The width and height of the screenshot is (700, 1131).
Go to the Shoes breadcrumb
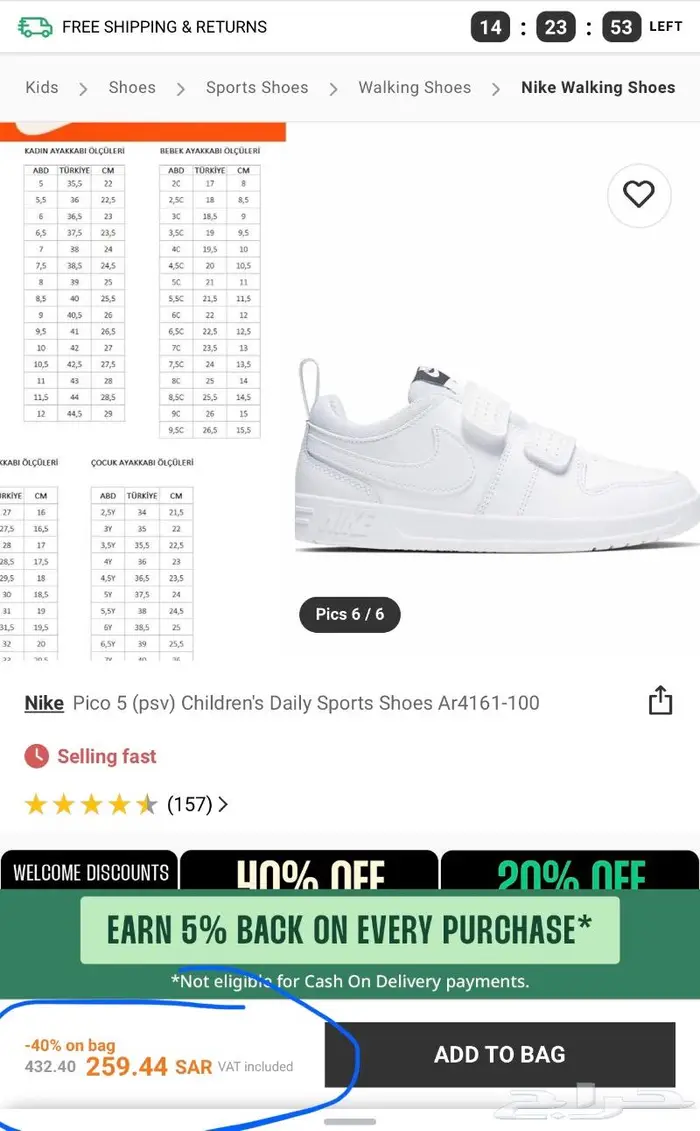132,87
